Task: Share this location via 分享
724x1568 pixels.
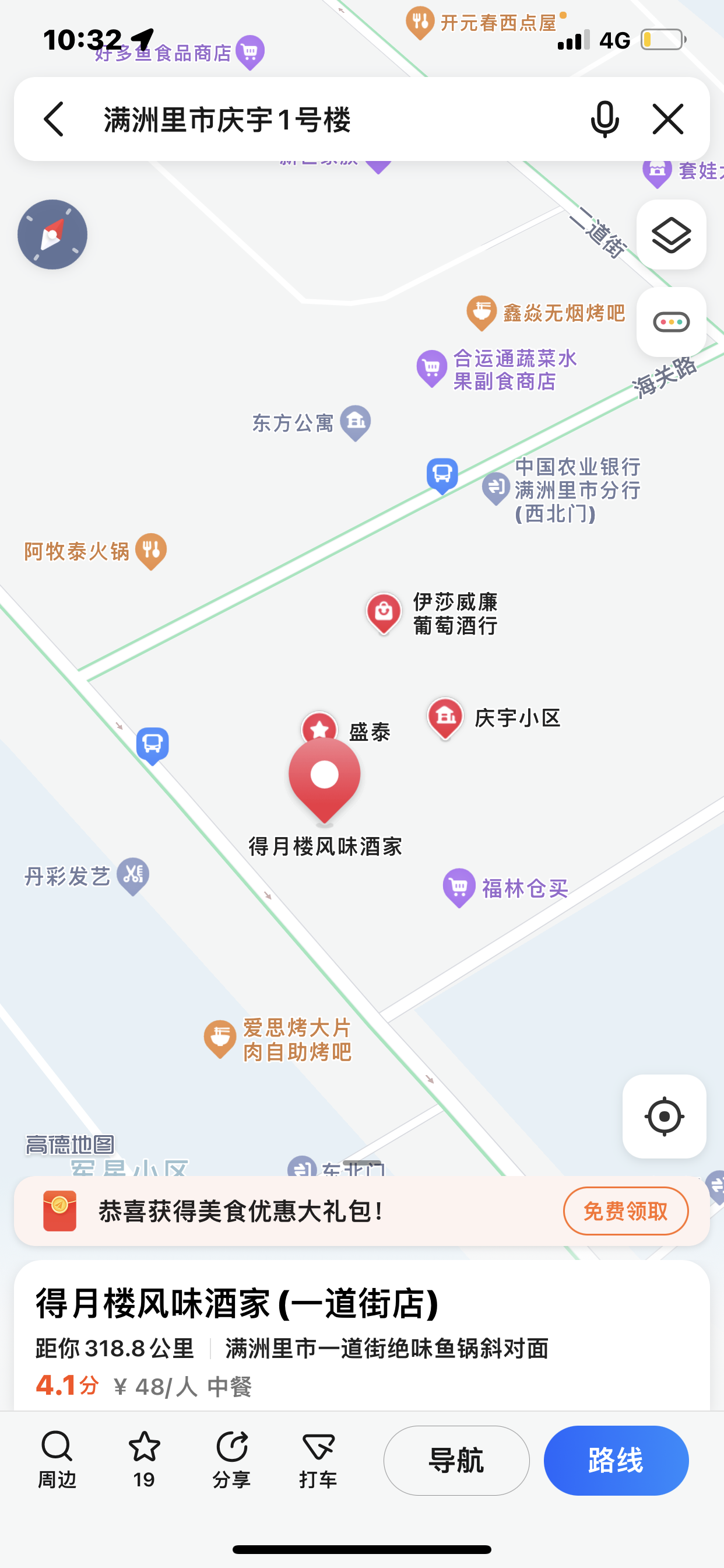Action: (x=231, y=1459)
